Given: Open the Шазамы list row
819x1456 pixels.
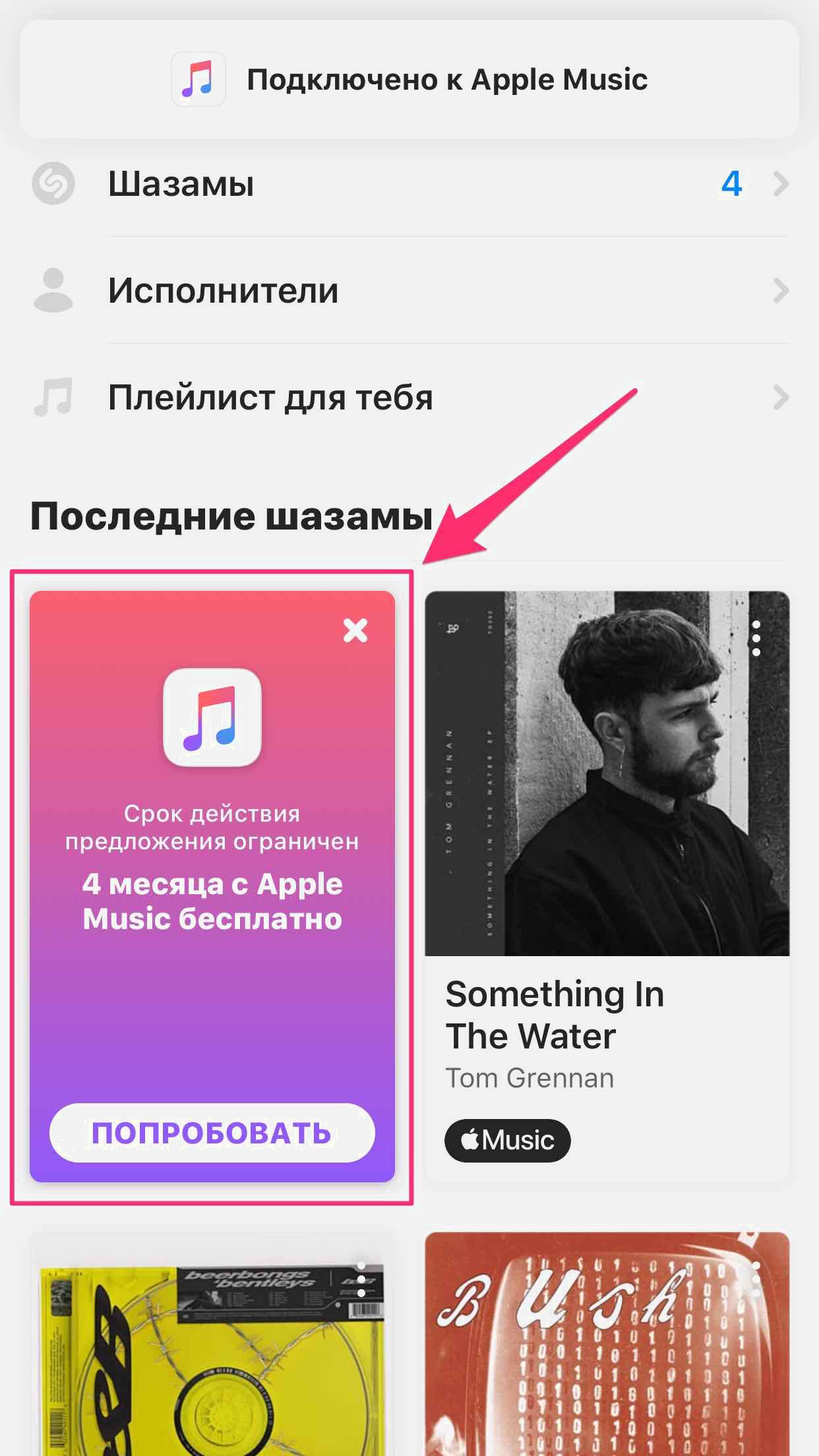Looking at the screenshot, I should pyautogui.click(x=409, y=183).
